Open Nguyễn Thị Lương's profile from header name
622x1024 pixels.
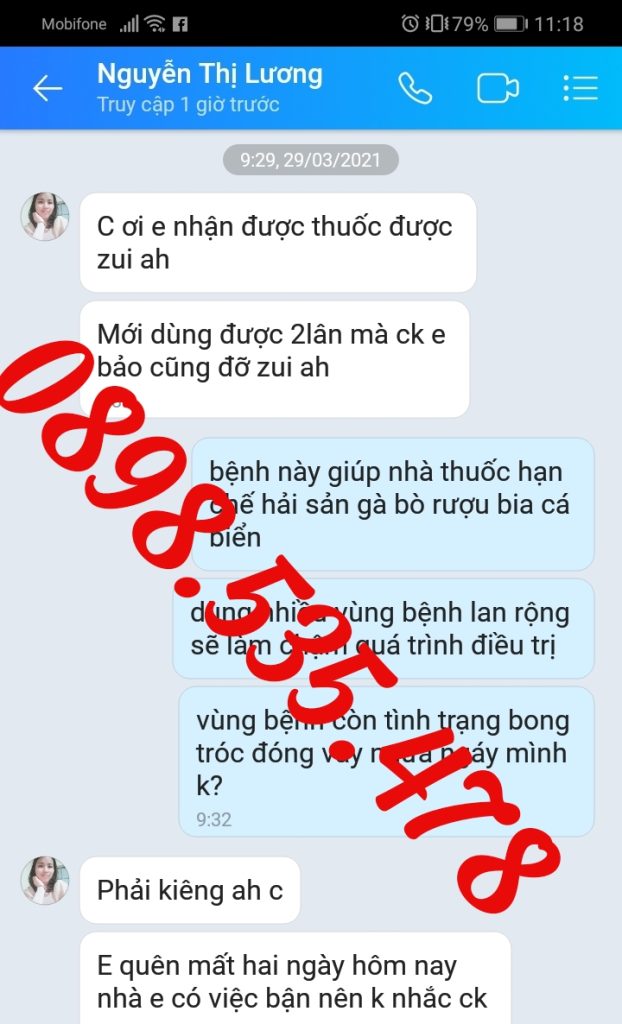coord(209,75)
